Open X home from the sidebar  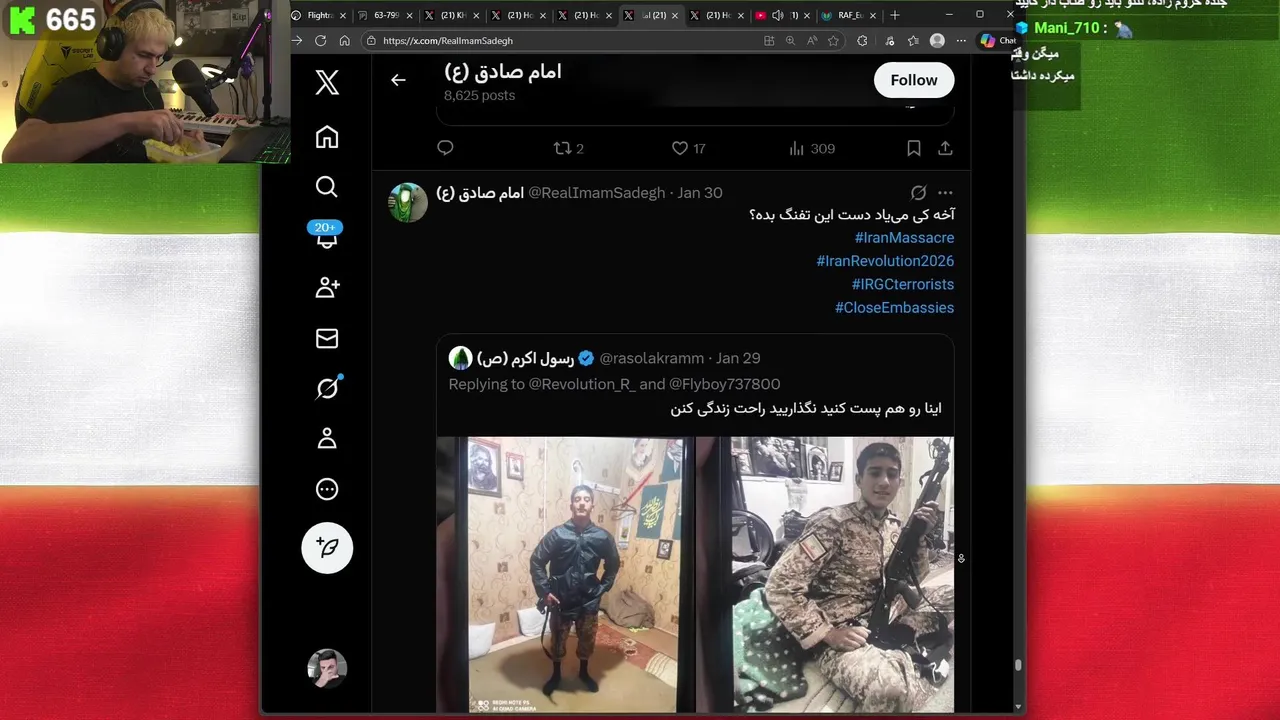pyautogui.click(x=327, y=137)
